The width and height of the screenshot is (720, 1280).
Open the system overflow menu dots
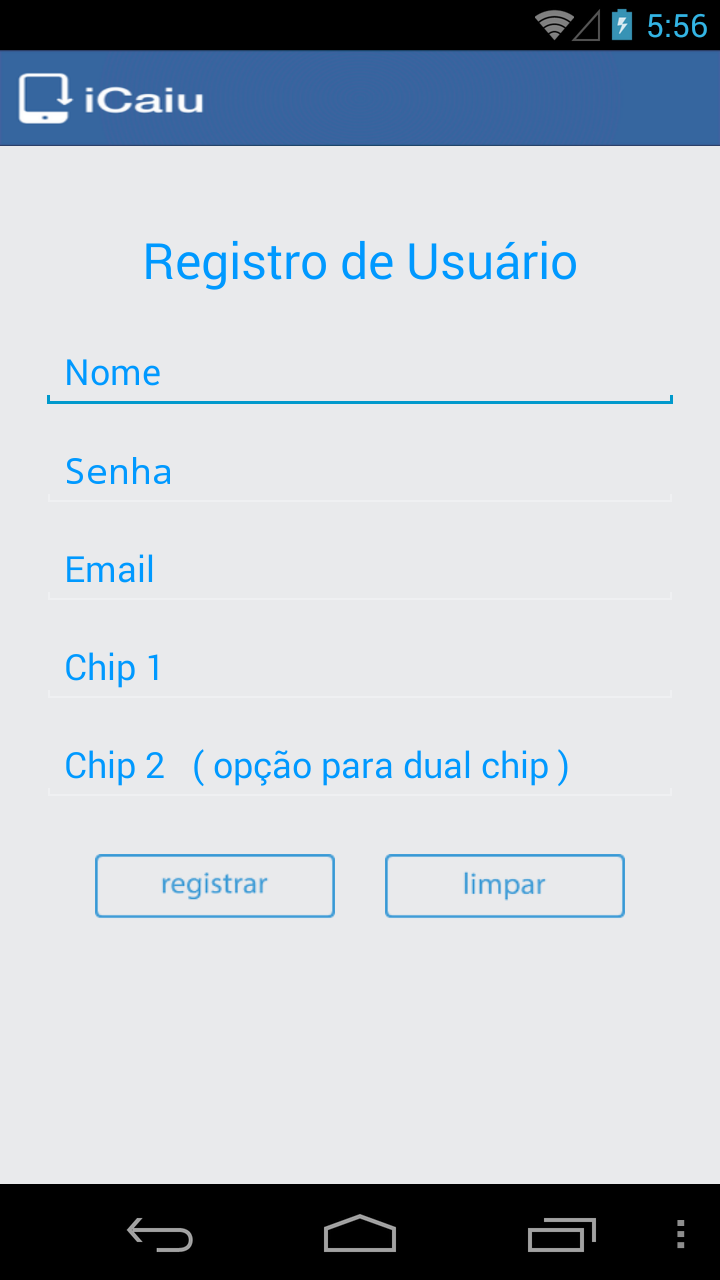pyautogui.click(x=680, y=1234)
